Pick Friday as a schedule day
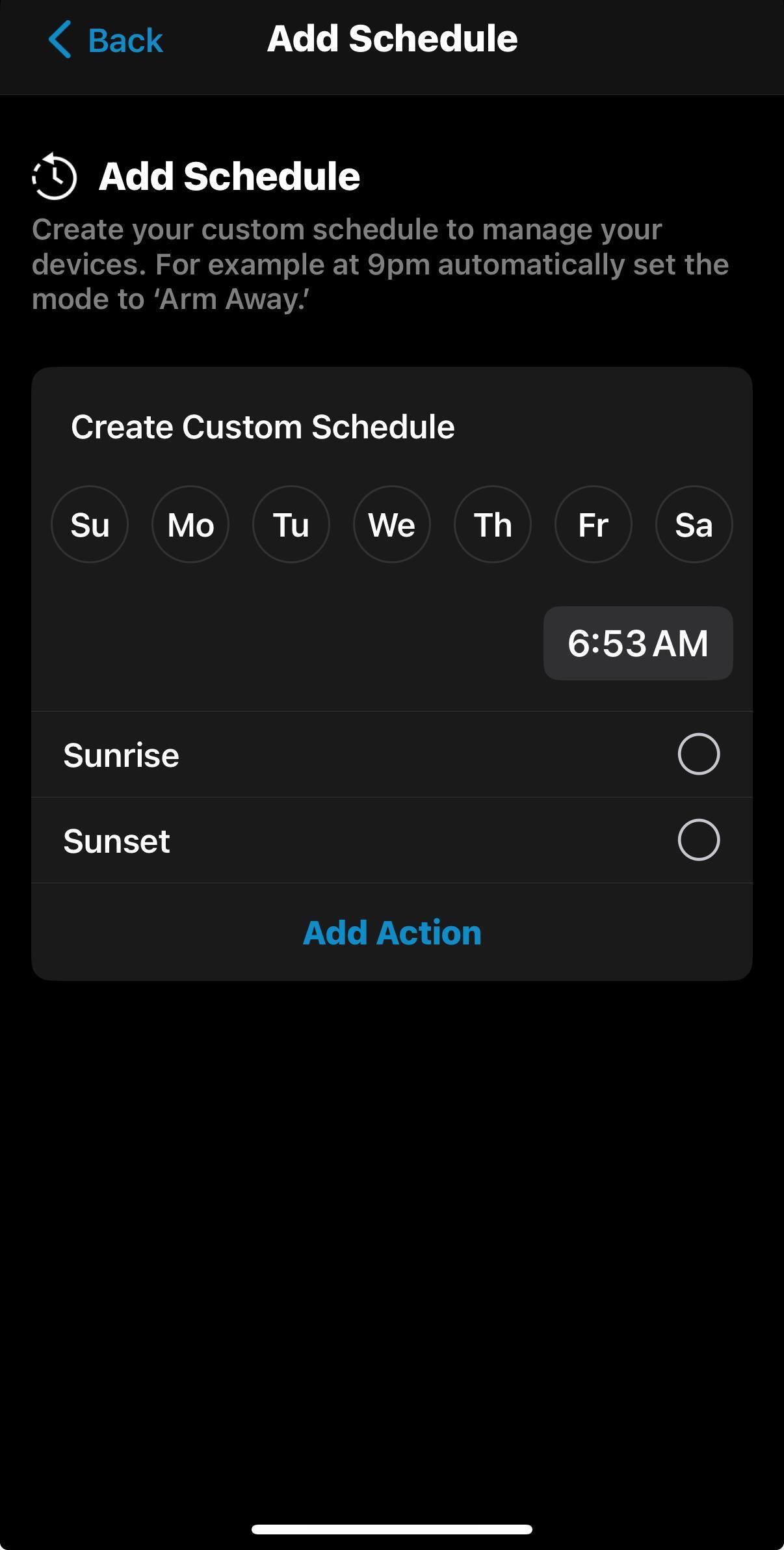Screen dimensions: 784x1550 tap(593, 524)
